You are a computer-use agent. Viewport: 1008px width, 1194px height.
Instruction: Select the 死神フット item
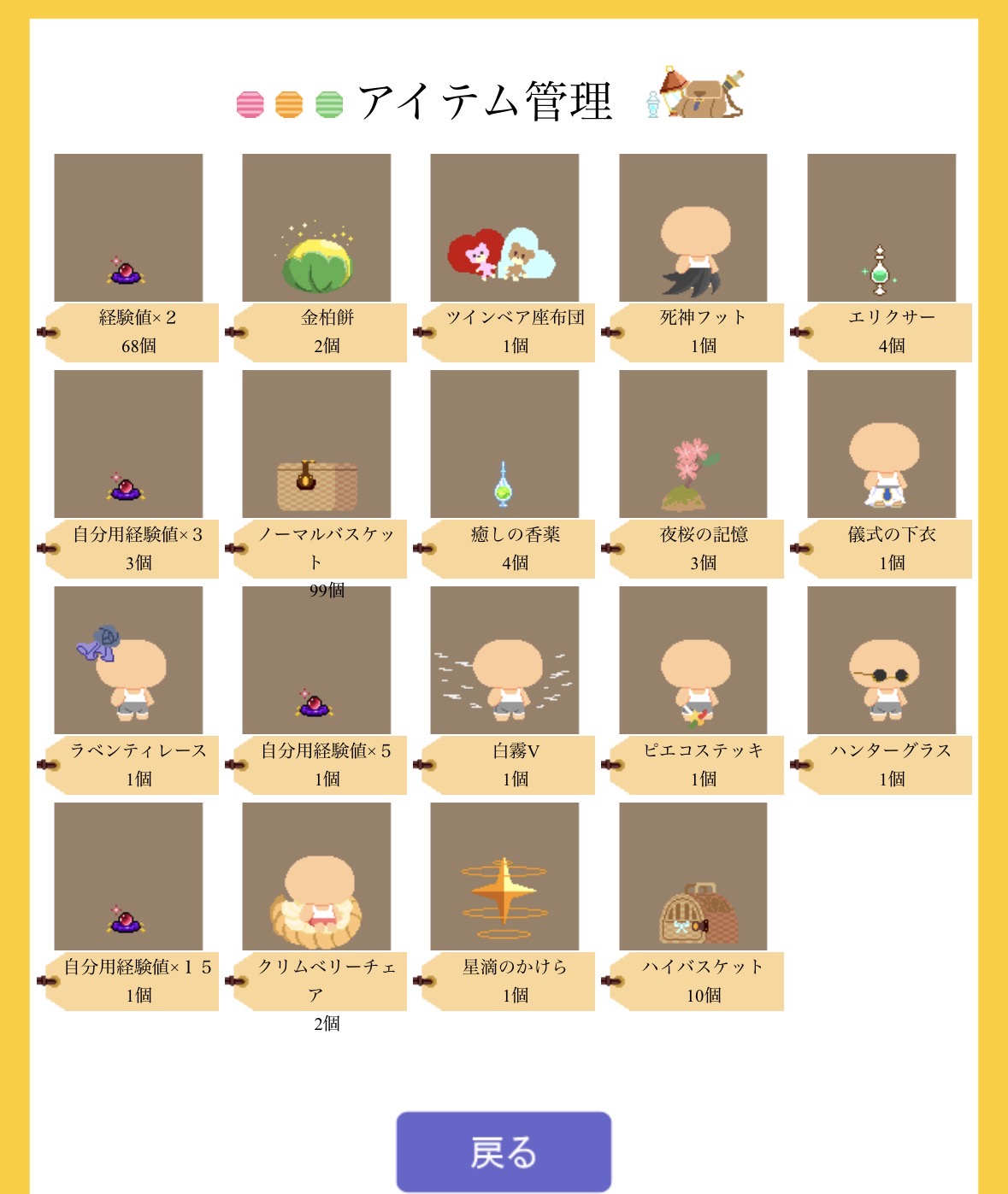693,228
